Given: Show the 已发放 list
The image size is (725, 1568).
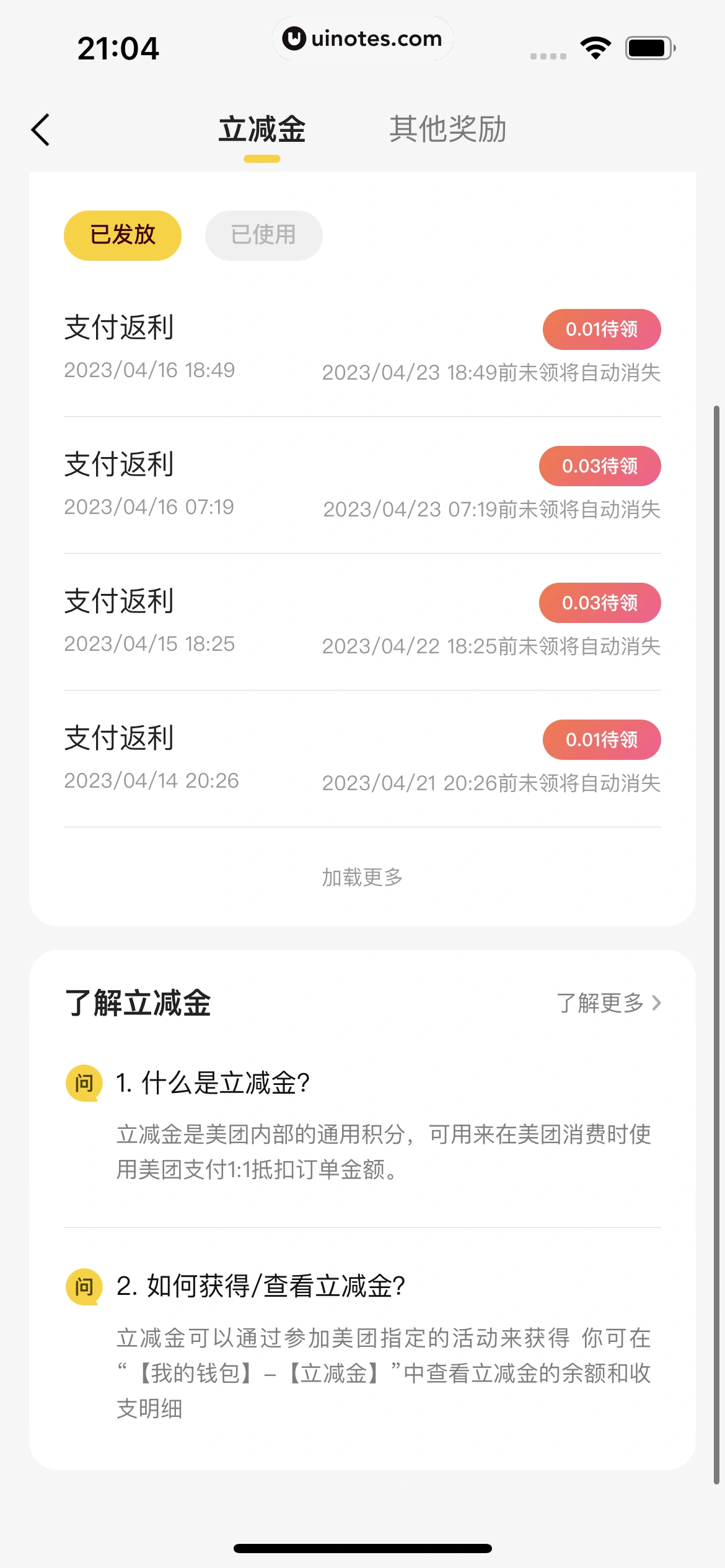Looking at the screenshot, I should pyautogui.click(x=123, y=235).
